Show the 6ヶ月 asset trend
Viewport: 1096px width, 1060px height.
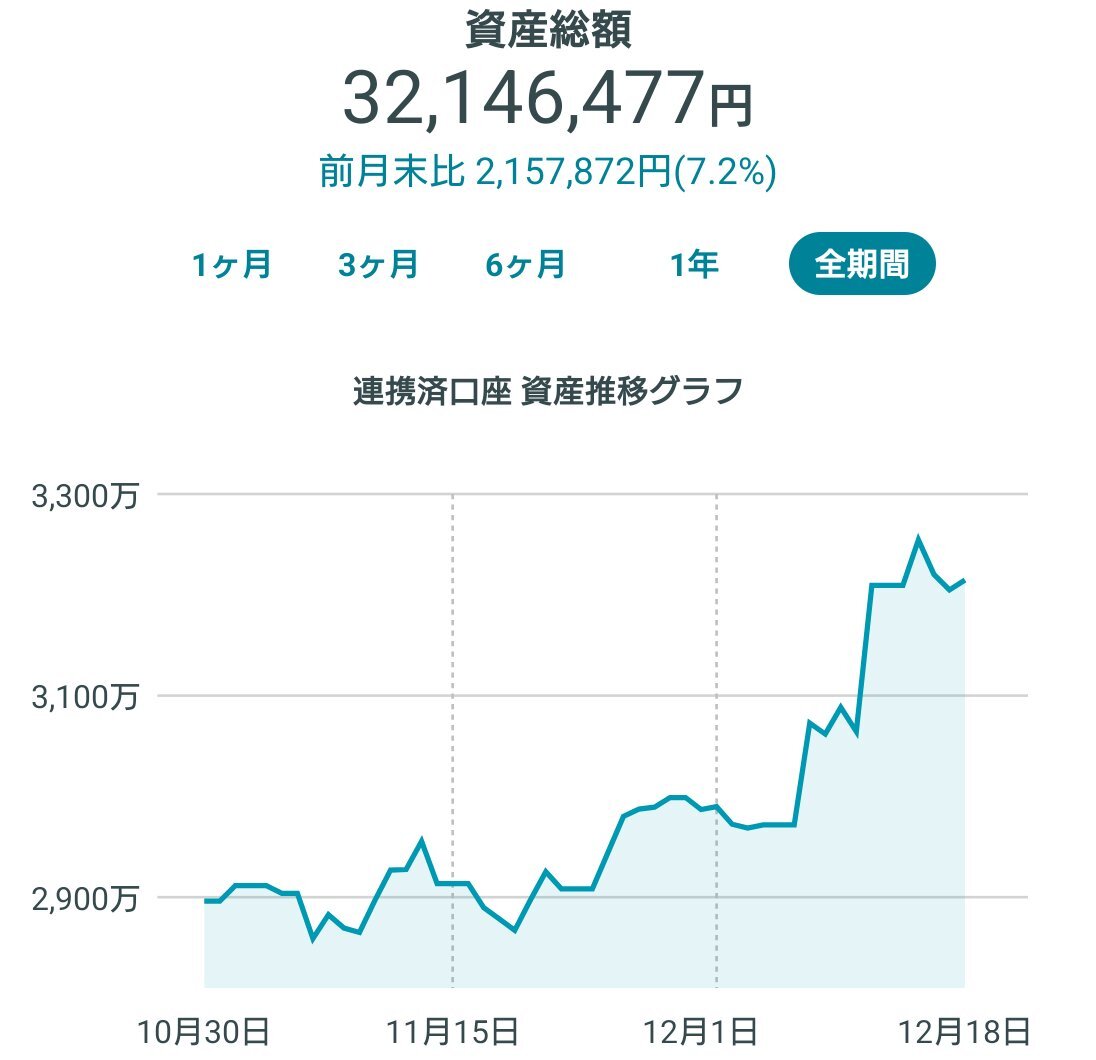pos(525,265)
